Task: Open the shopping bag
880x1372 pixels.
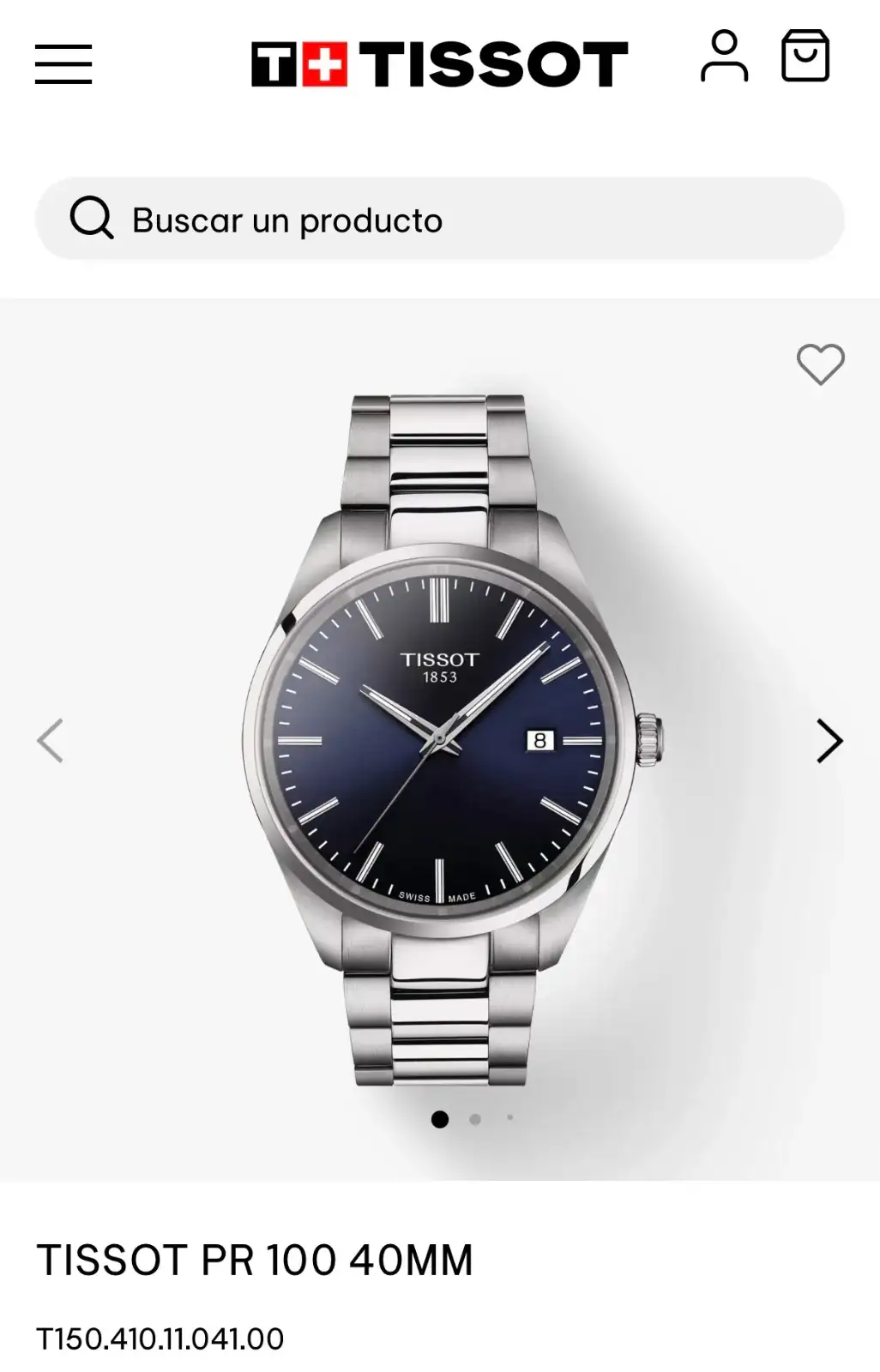Action: pos(805,57)
